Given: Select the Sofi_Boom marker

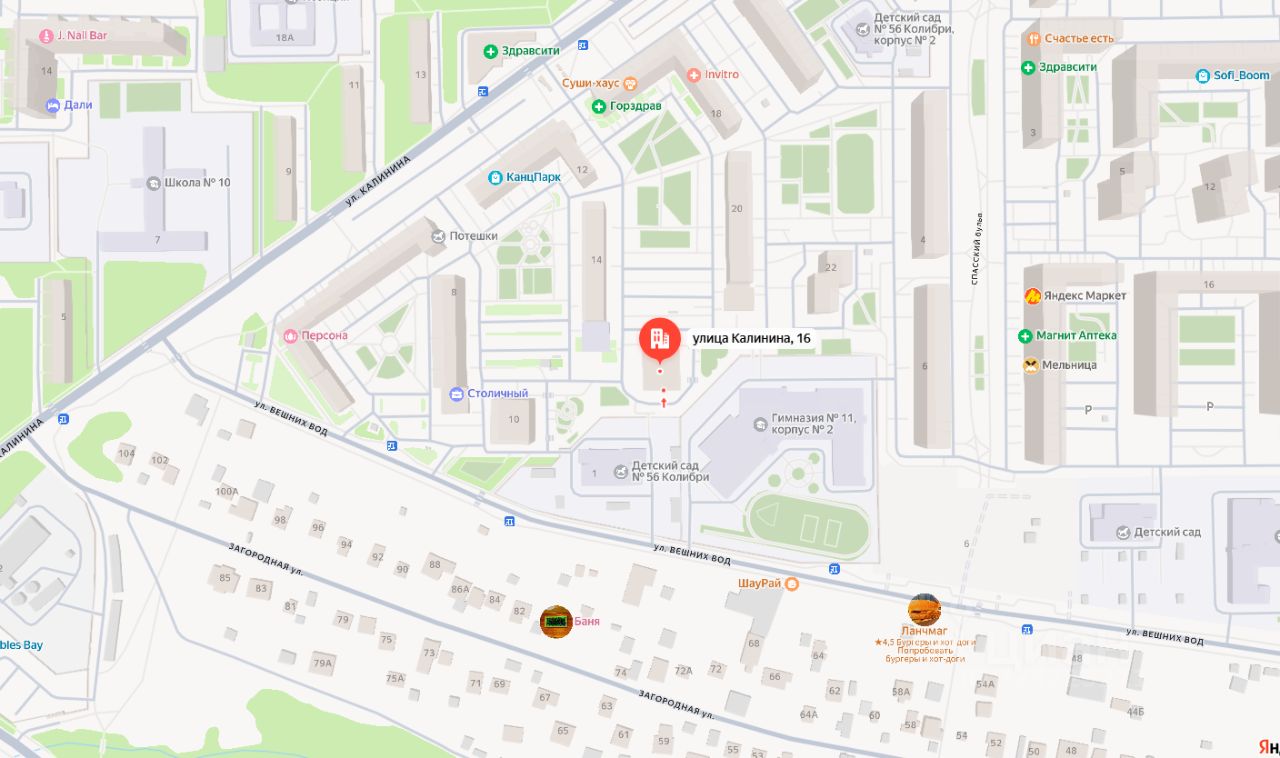Looking at the screenshot, I should coord(1203,75).
